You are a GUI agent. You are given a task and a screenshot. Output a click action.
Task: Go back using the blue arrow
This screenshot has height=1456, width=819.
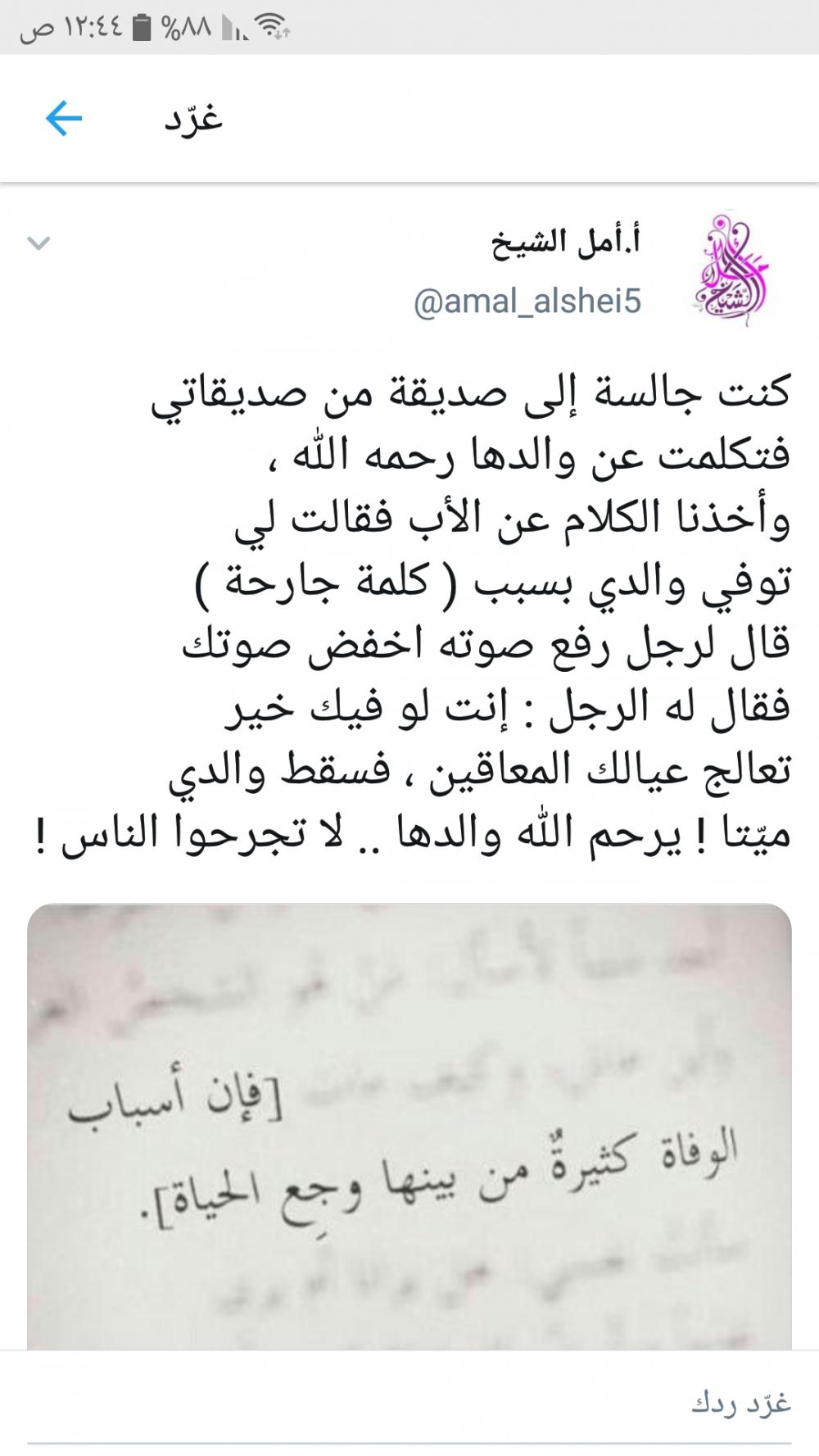[x=64, y=120]
